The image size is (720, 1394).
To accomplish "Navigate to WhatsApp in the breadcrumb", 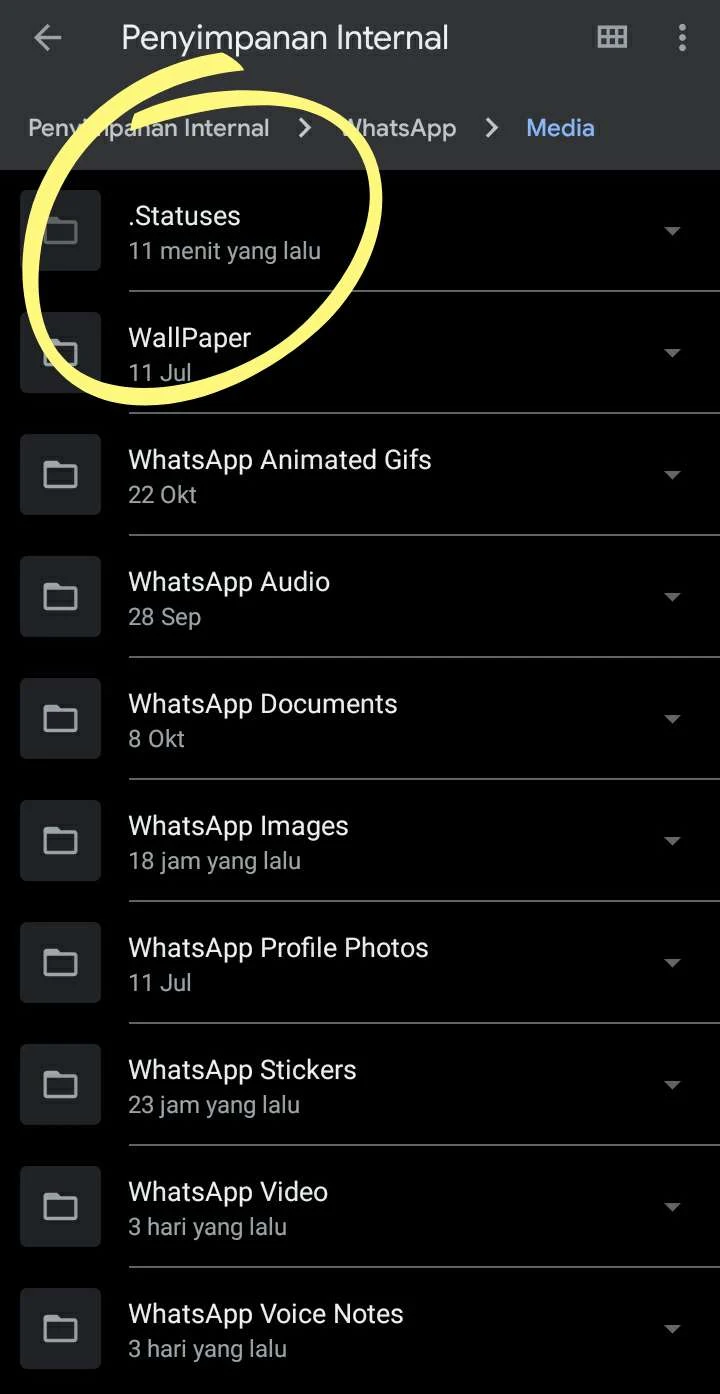I will pos(399,128).
